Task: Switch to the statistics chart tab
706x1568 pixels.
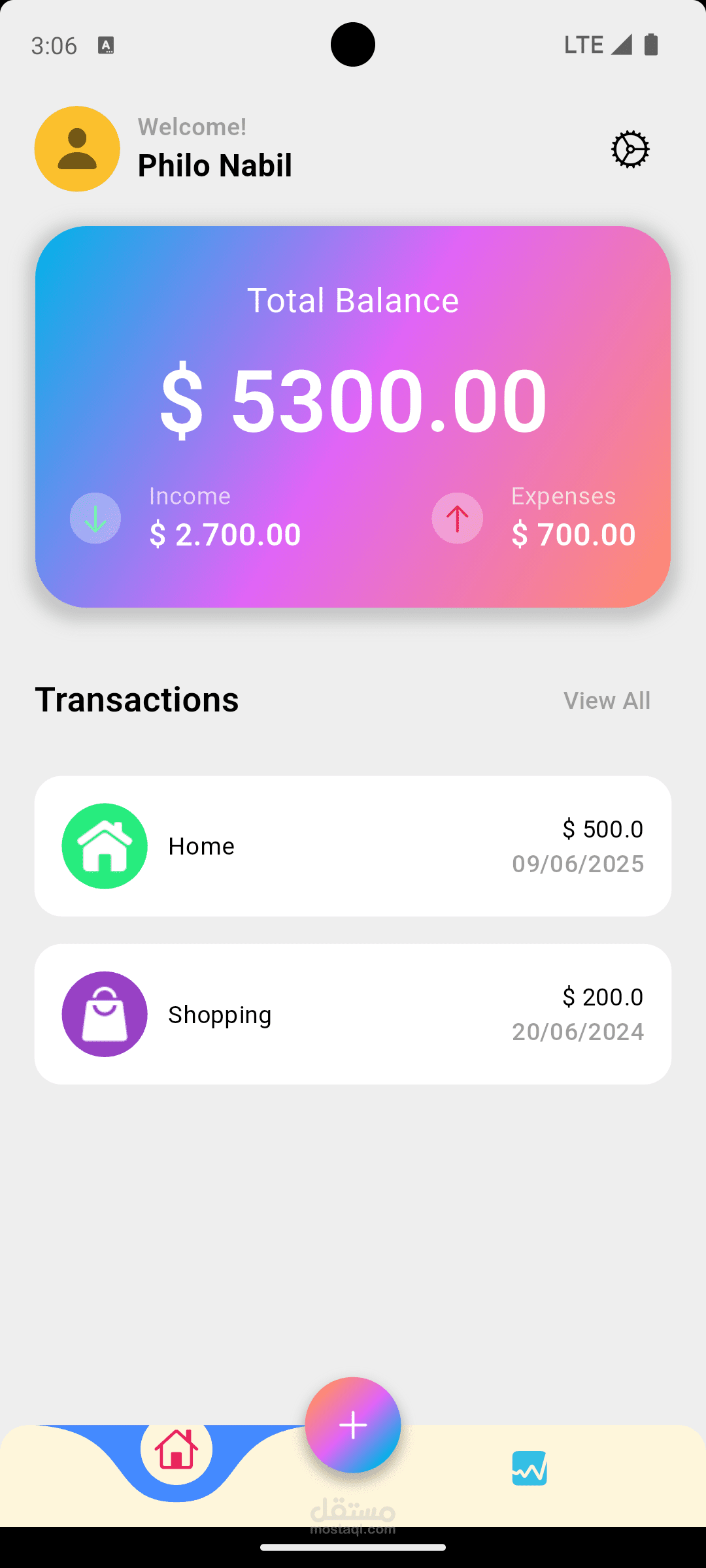Action: (x=529, y=1468)
